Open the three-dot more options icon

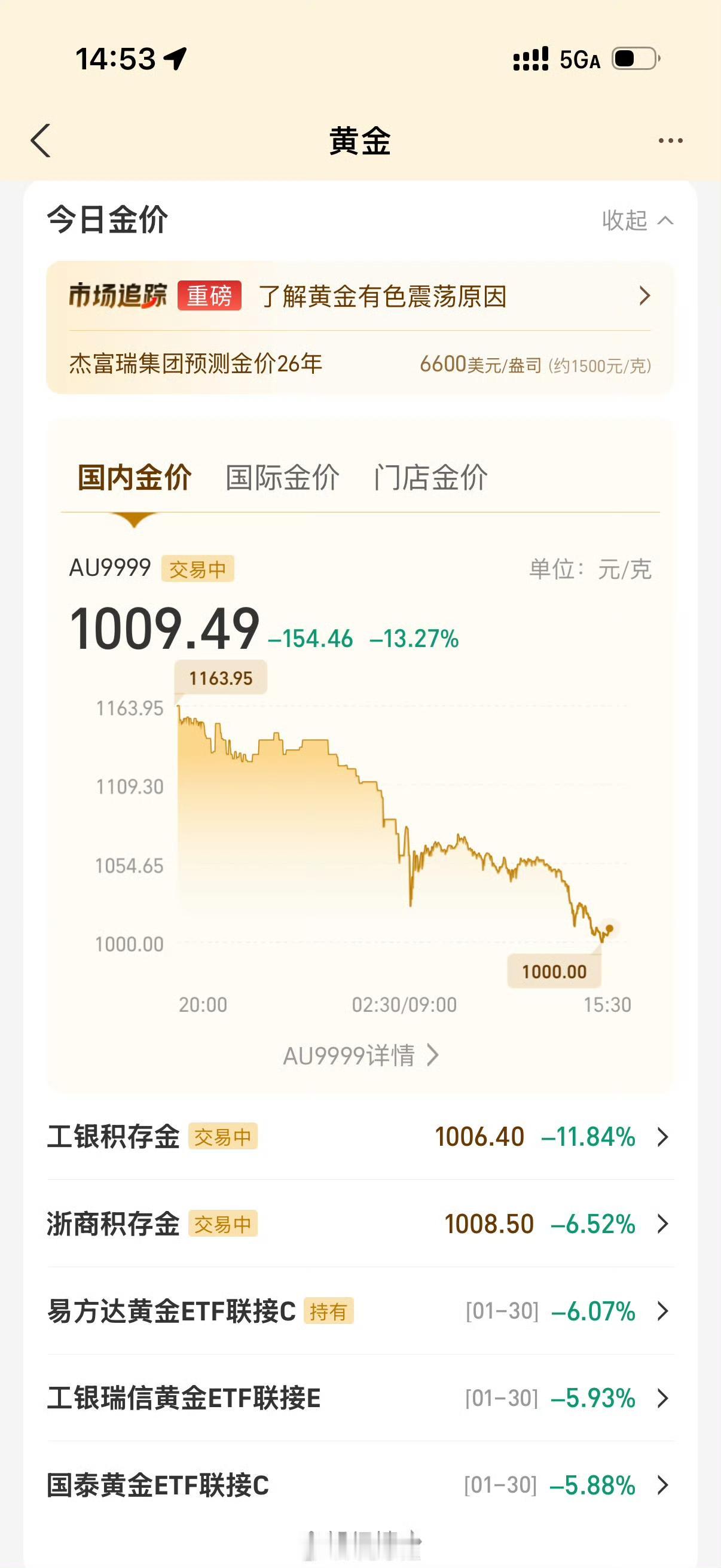coord(670,139)
